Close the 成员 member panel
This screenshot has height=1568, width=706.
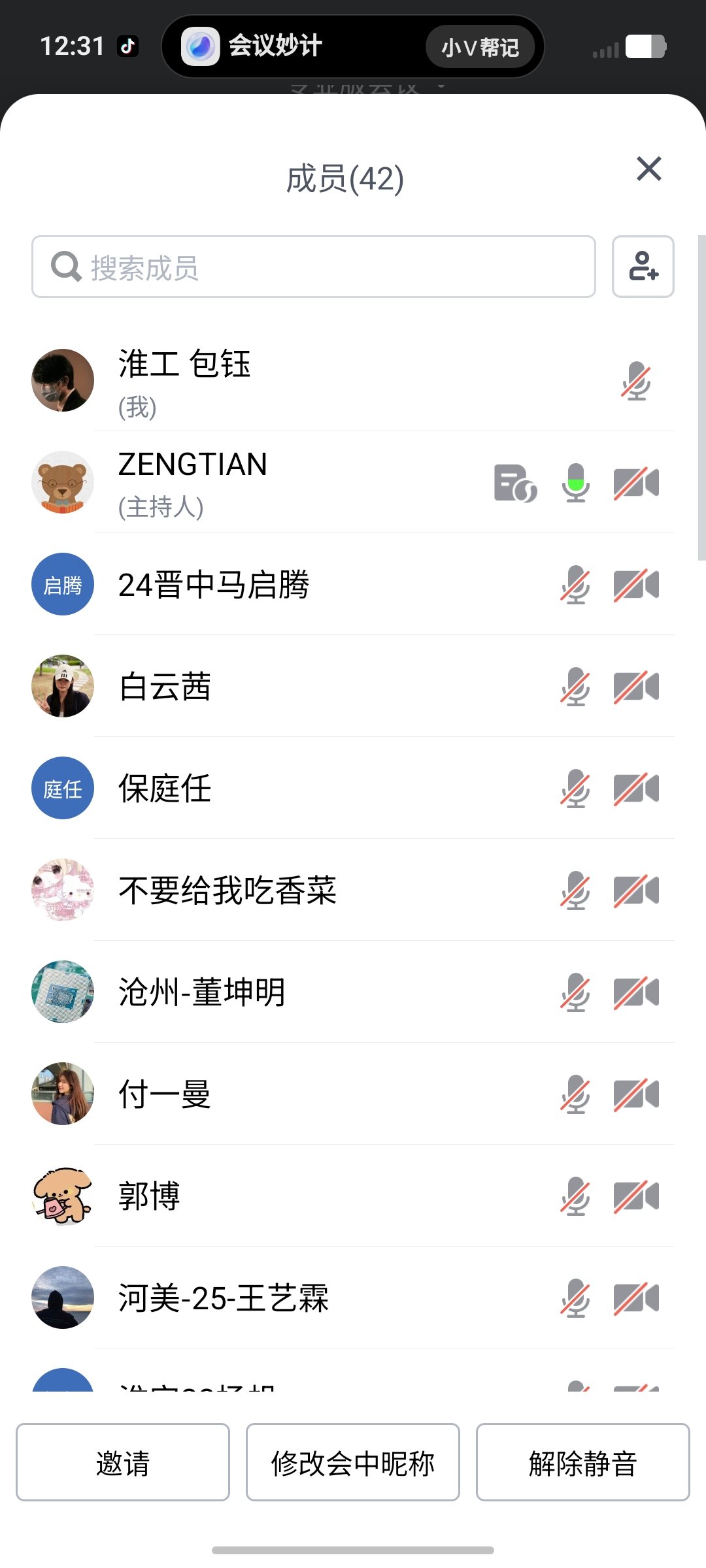(648, 170)
